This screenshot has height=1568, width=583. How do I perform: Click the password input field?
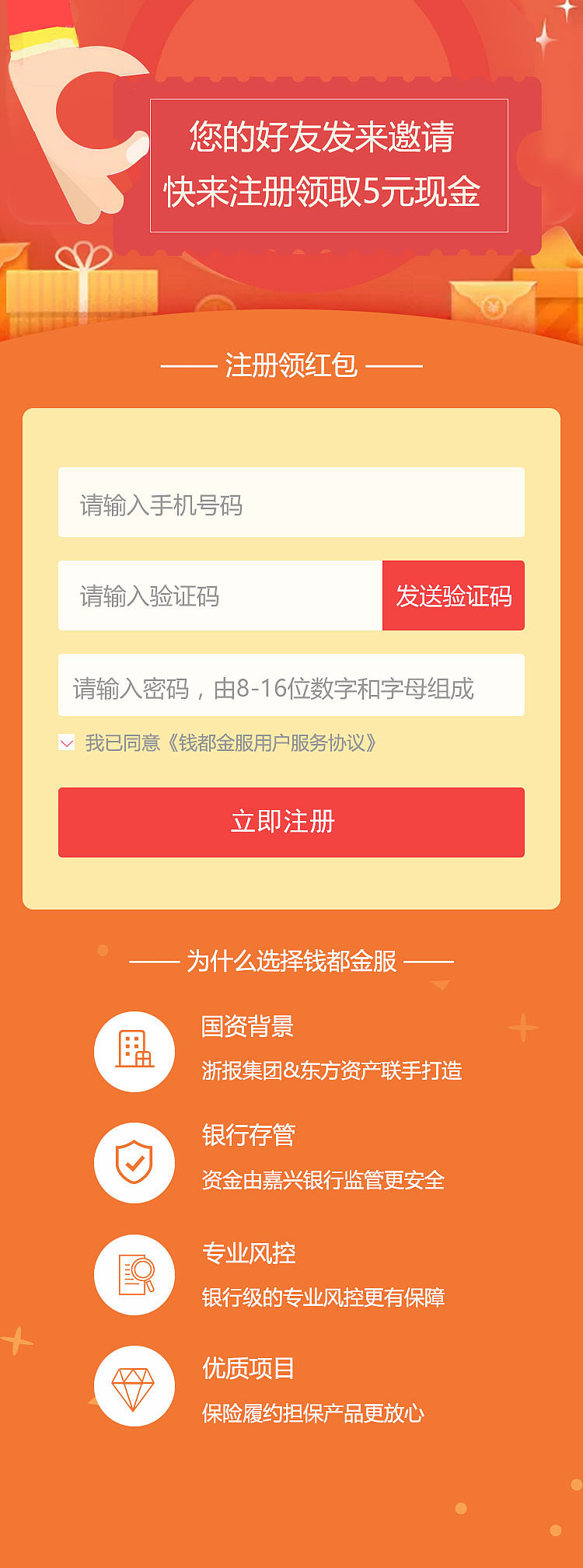click(291, 687)
